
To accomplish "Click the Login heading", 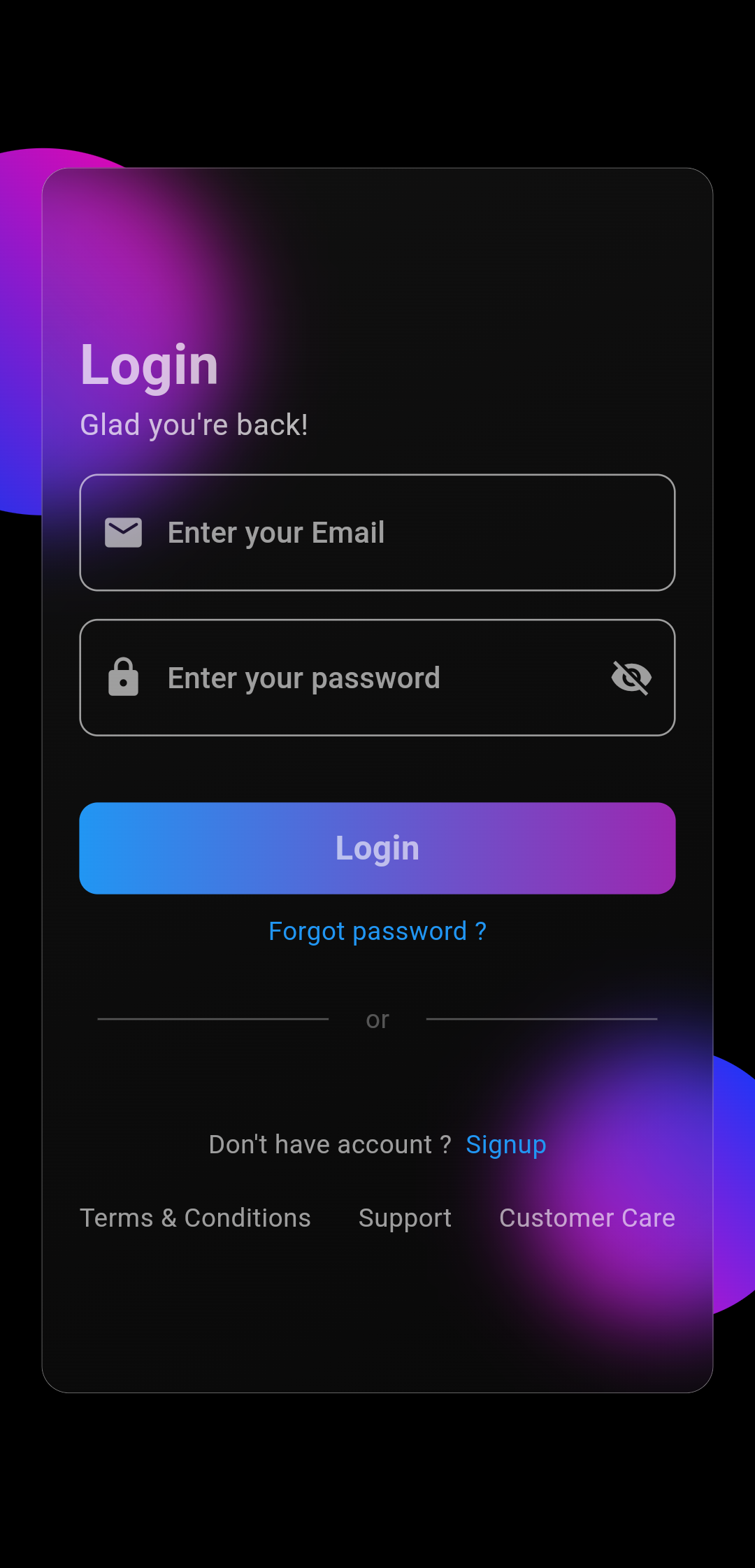I will click(x=150, y=364).
